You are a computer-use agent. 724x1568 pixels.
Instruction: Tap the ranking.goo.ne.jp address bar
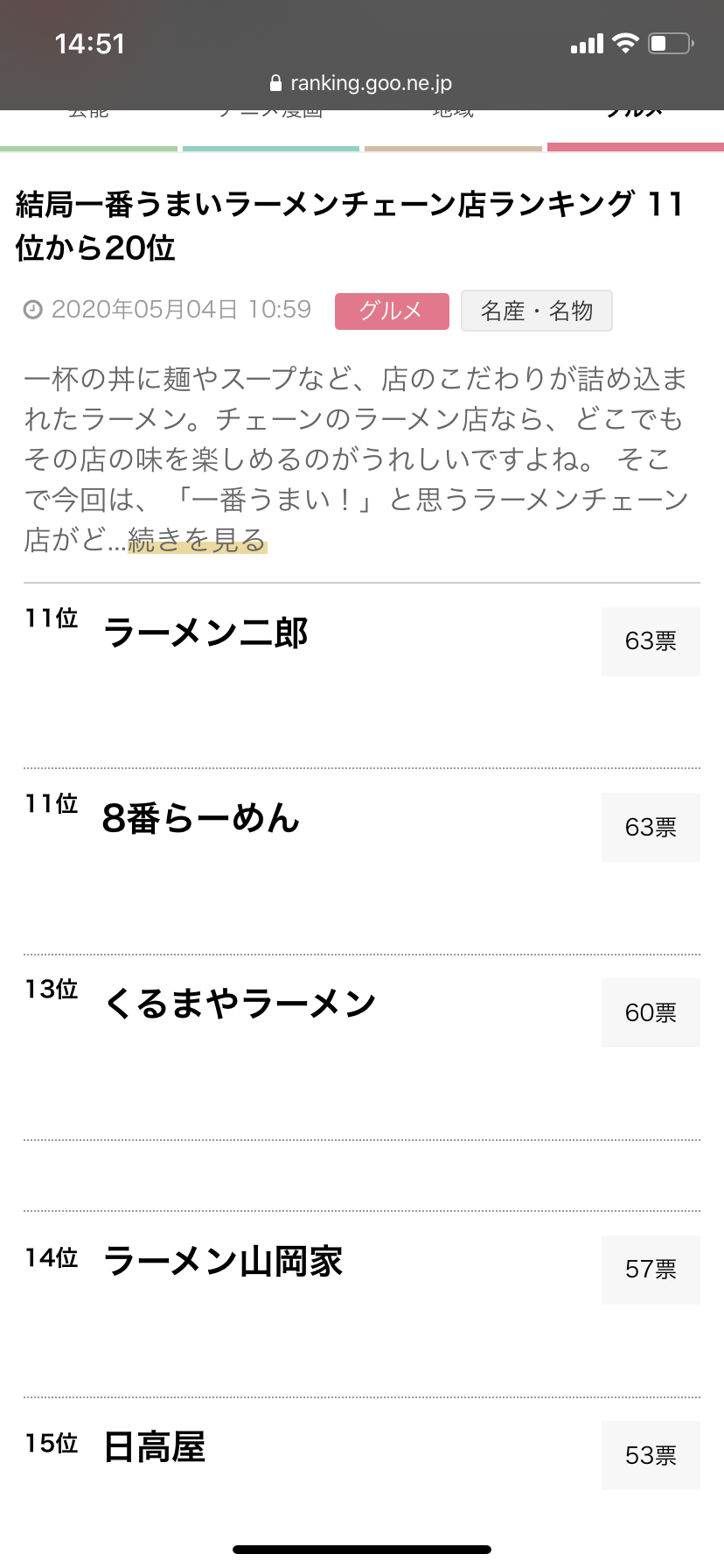362,83
